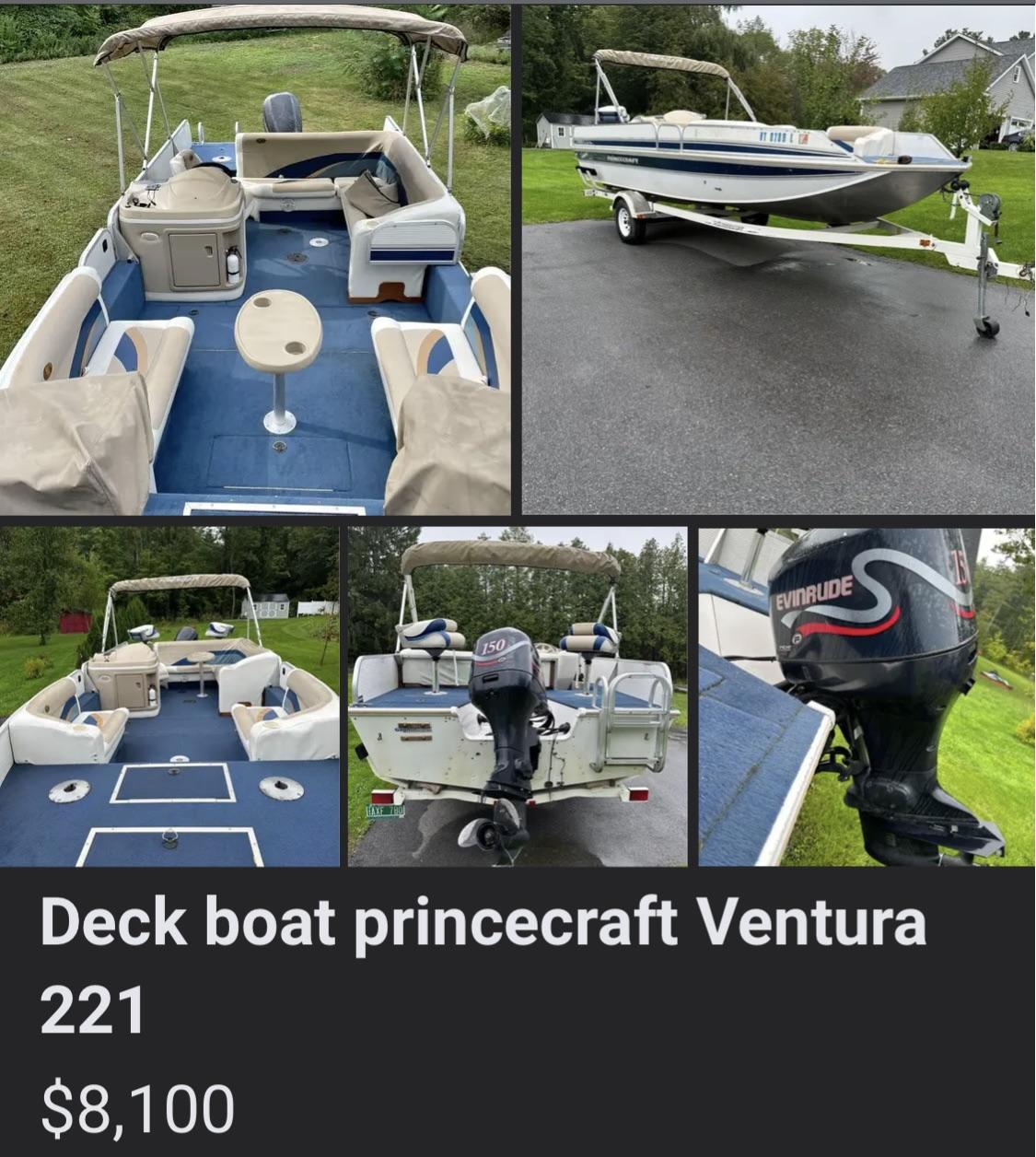Open the Evinrude motor close-up photo

point(866,697)
